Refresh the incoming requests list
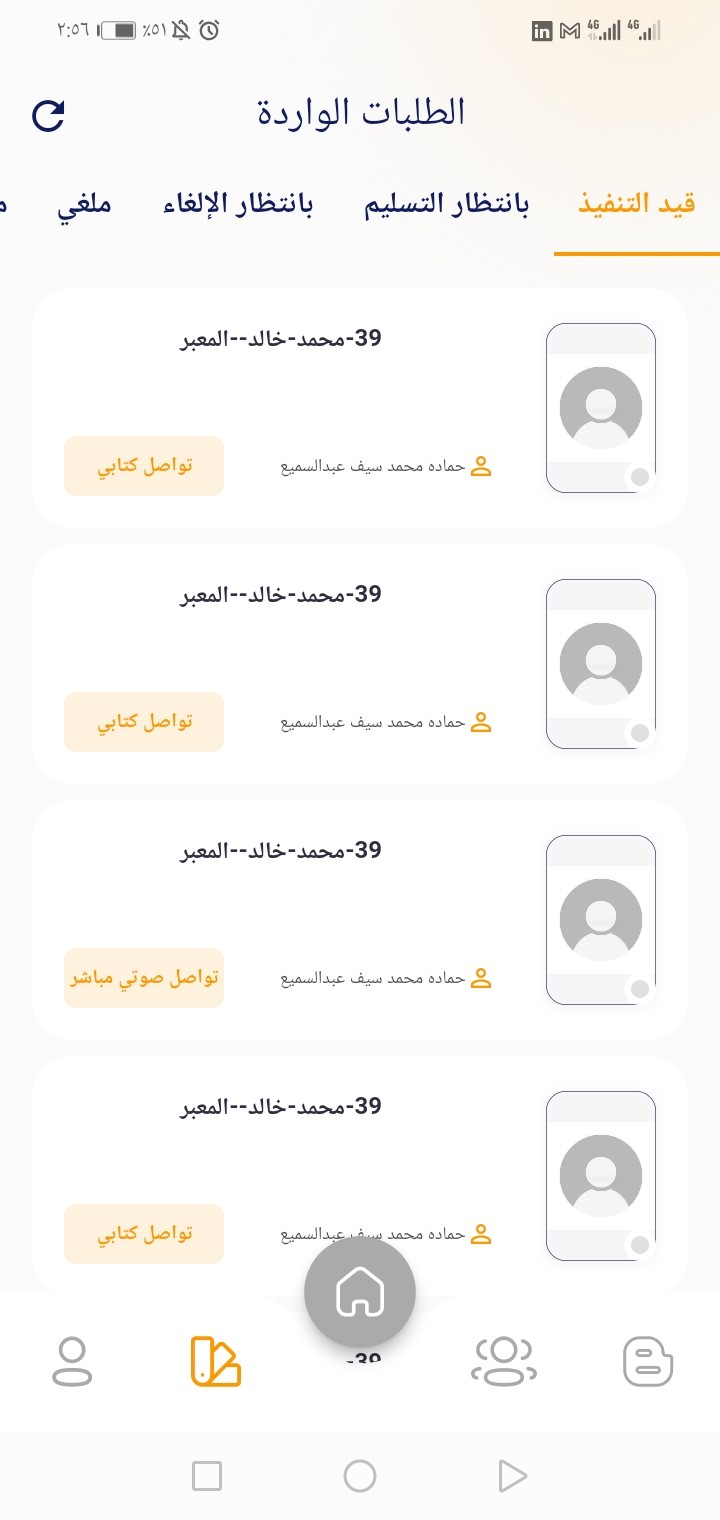 coord(48,116)
